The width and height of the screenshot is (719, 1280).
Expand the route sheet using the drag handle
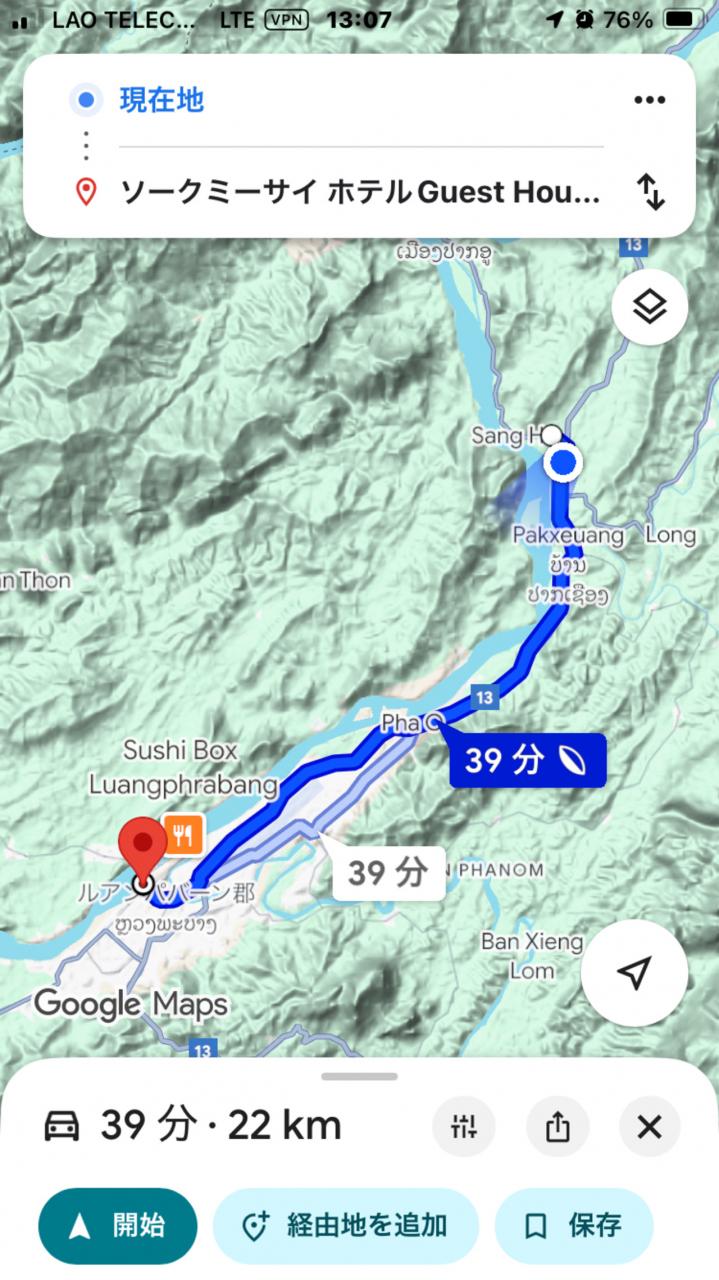coord(360,1076)
